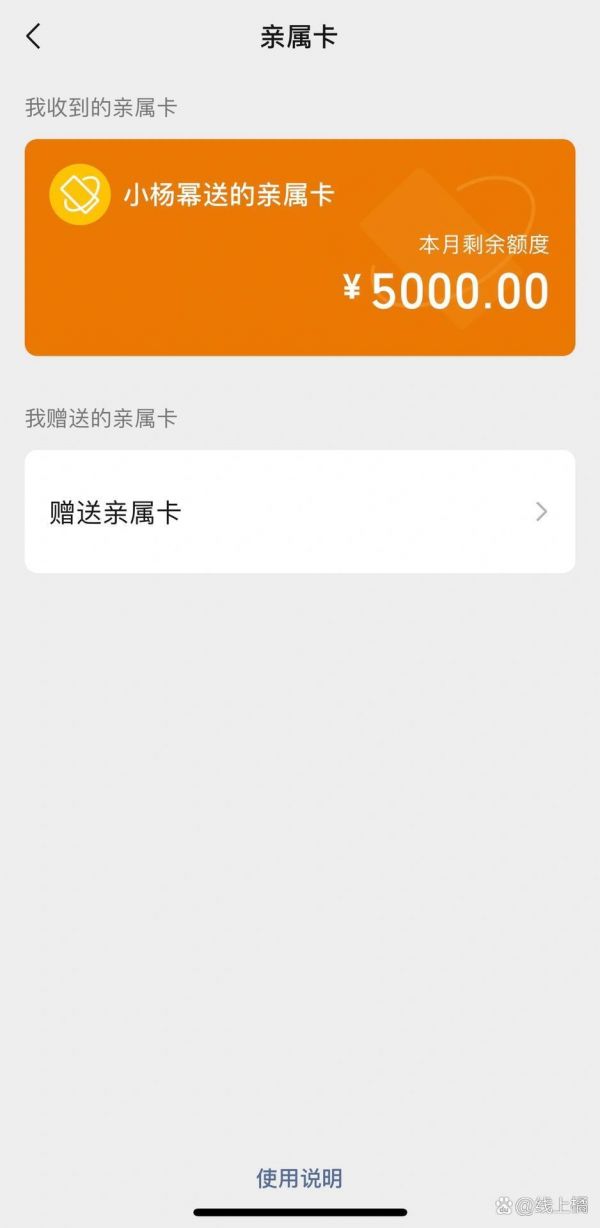This screenshot has width=600, height=1228.
Task: Open the 赠送亲属卡 row
Action: [300, 512]
